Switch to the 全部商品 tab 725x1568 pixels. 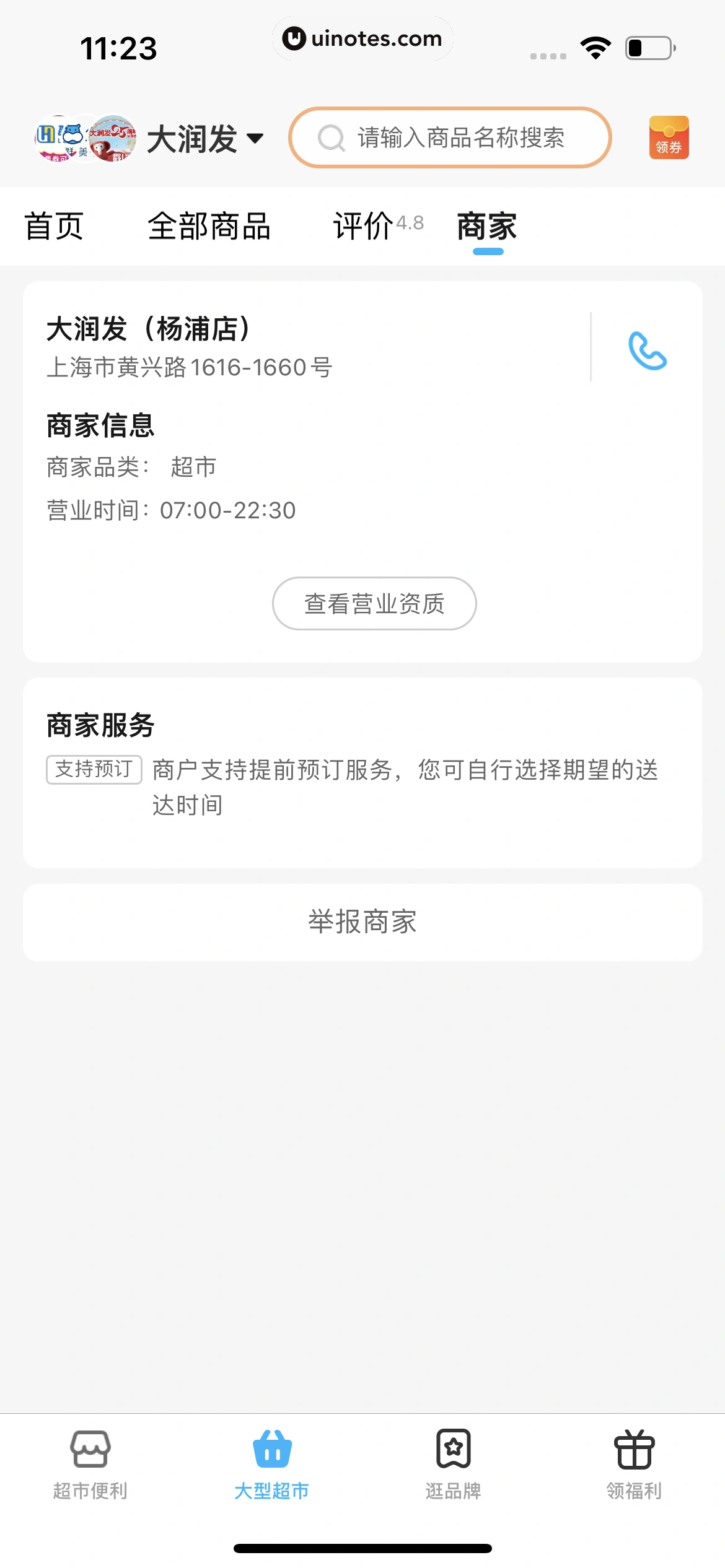pyautogui.click(x=209, y=227)
